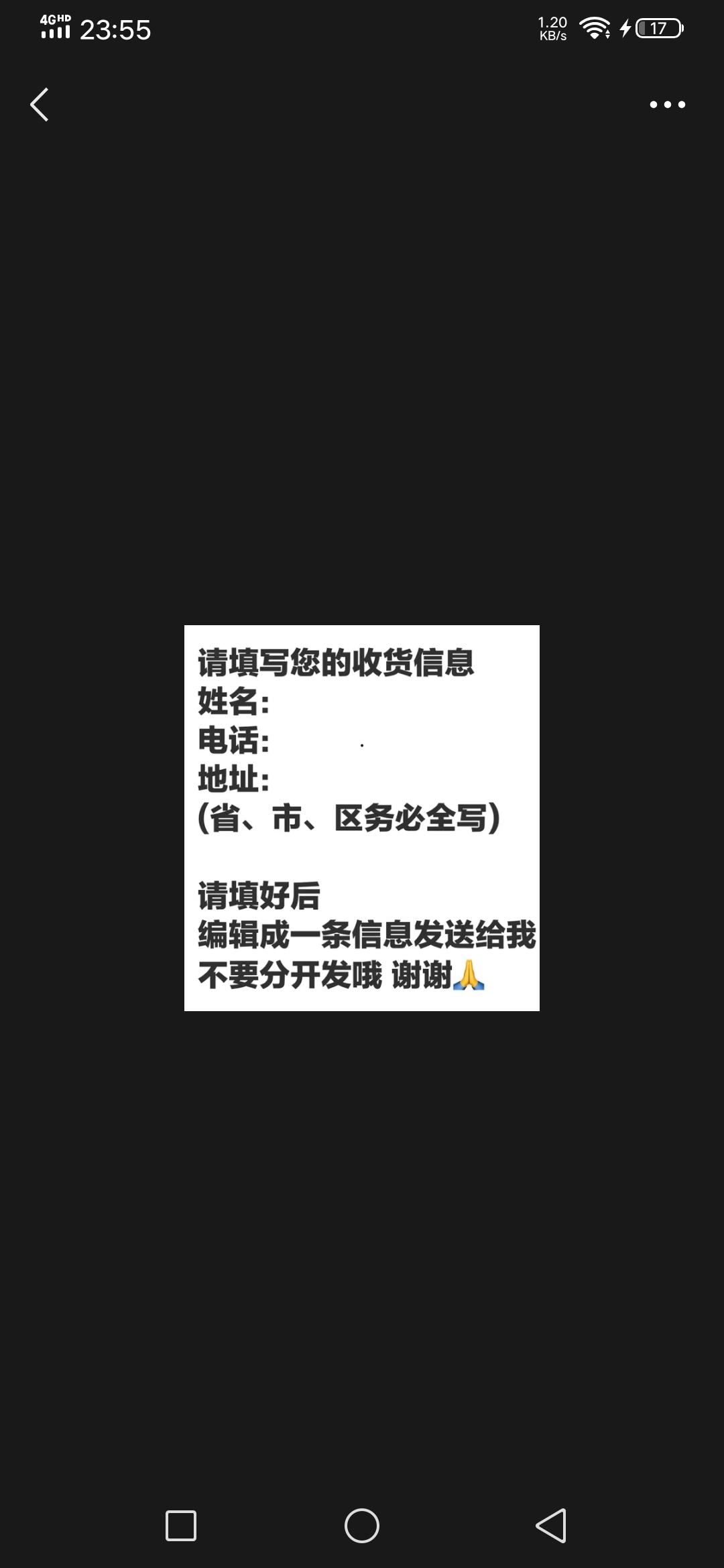This screenshot has width=724, height=1568.
Task: Tap the shipping info image
Action: pos(362,818)
